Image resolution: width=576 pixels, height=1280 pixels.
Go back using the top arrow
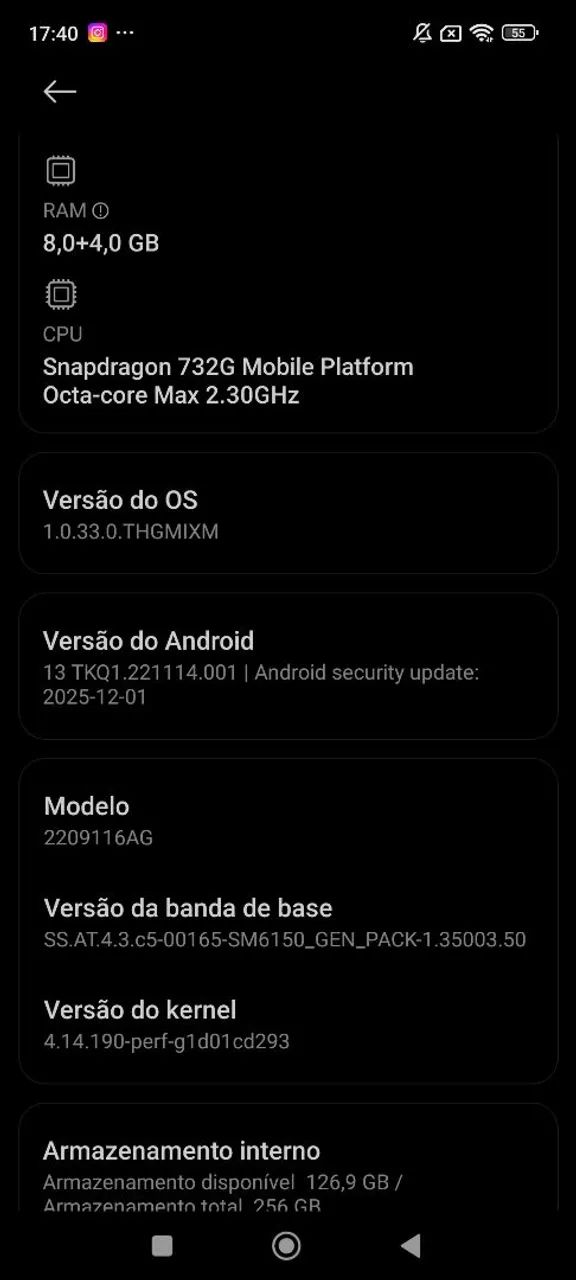[60, 92]
